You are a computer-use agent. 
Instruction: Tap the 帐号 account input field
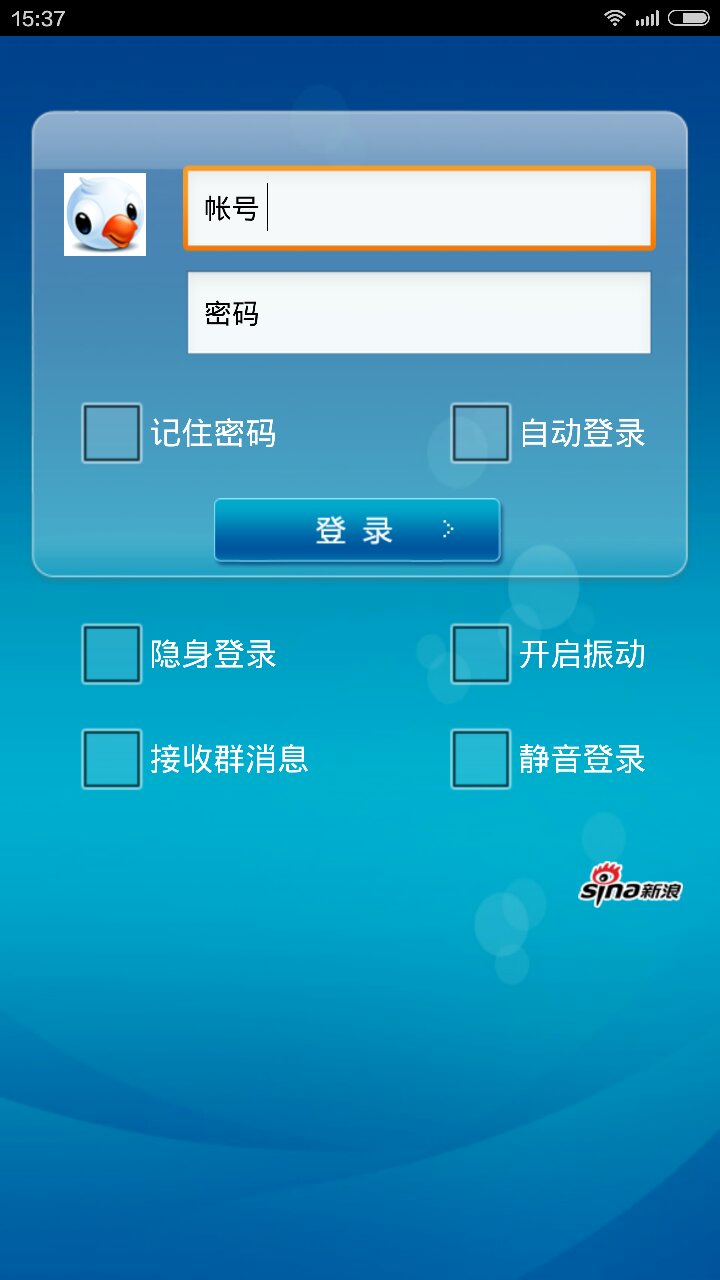click(419, 208)
